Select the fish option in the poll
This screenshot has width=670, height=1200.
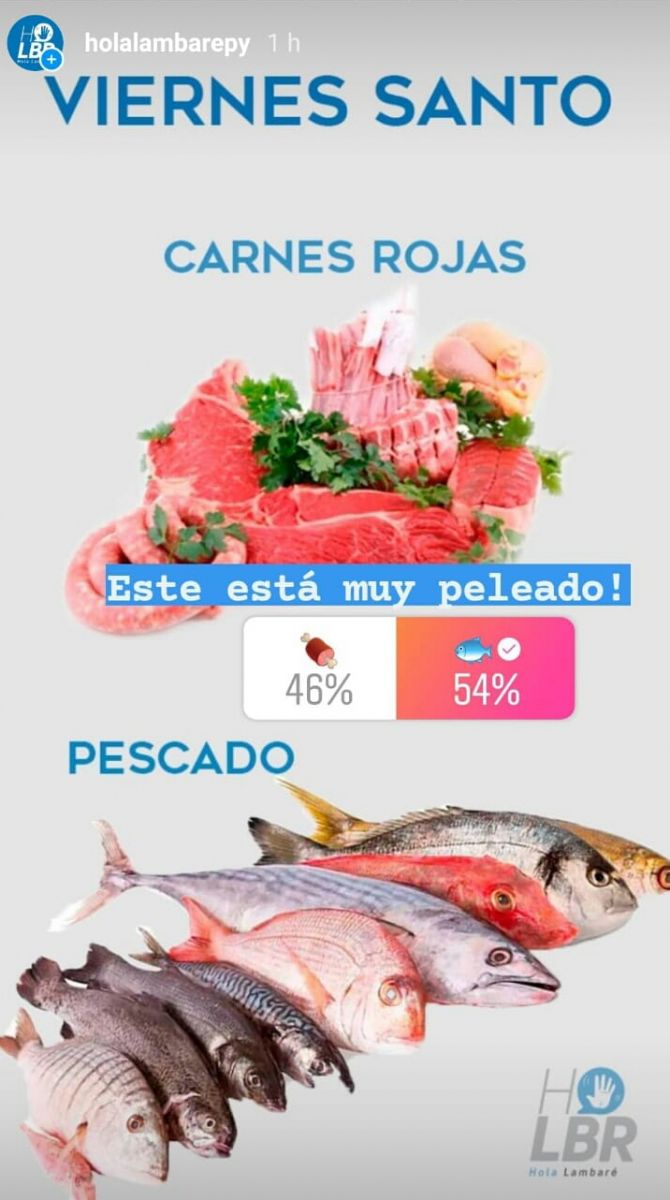coord(486,668)
